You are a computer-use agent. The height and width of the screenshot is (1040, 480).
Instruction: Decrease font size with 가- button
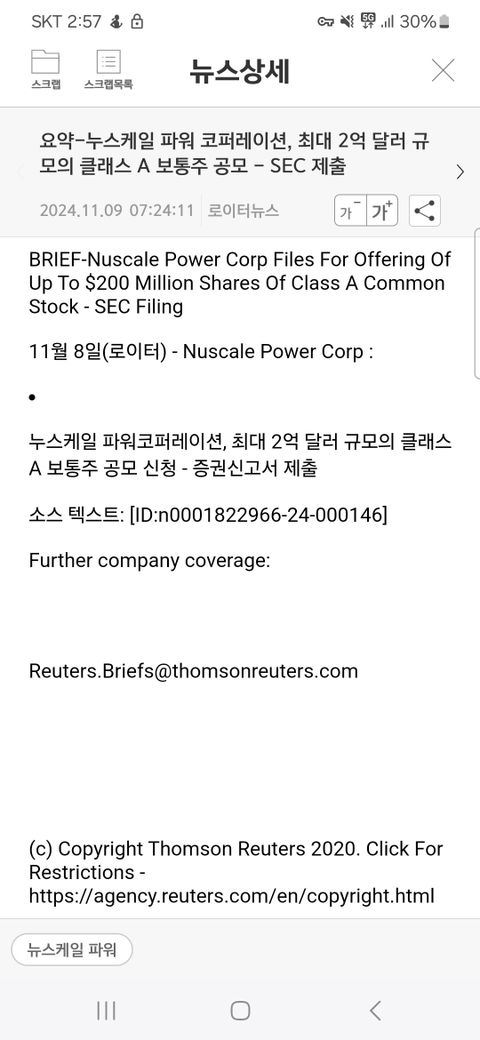[349, 212]
